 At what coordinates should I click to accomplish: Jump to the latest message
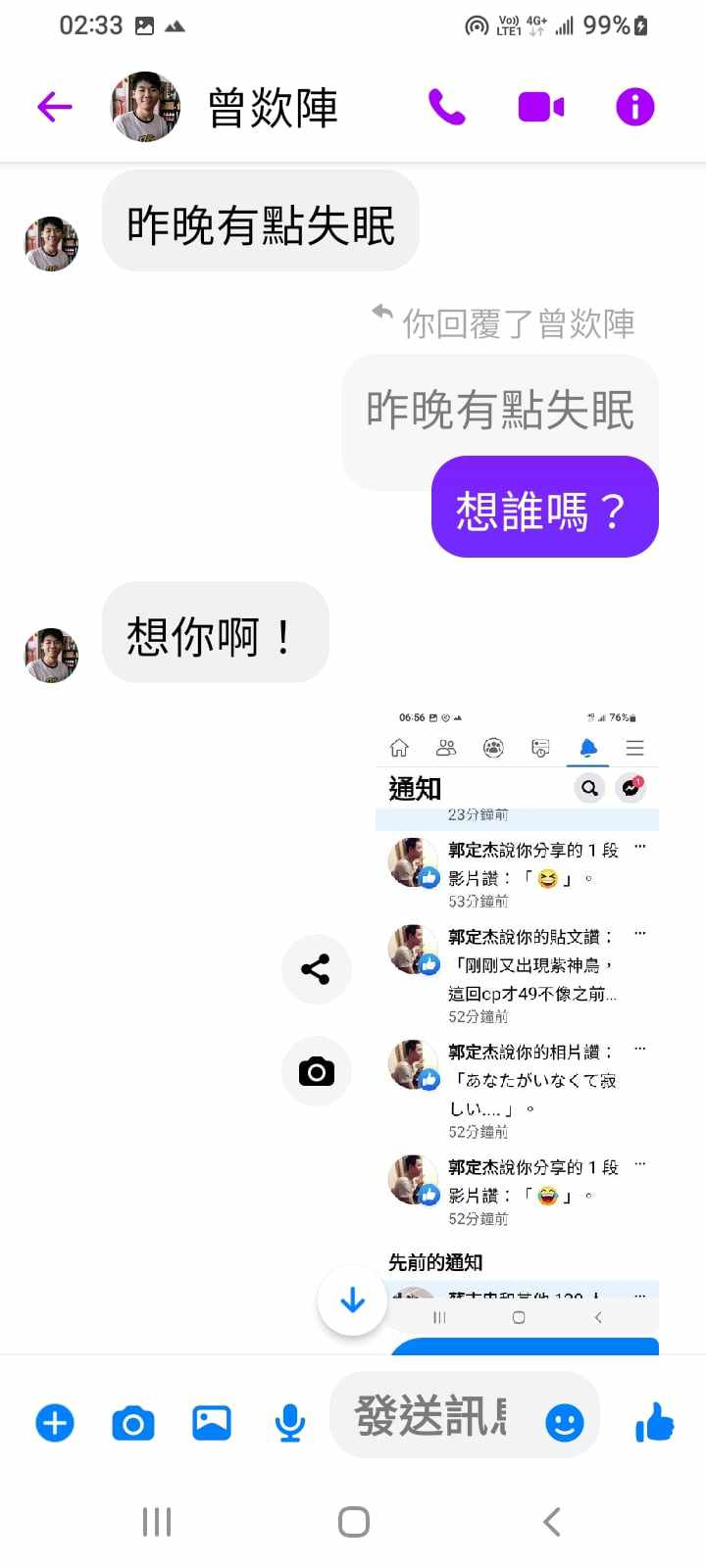(352, 1300)
